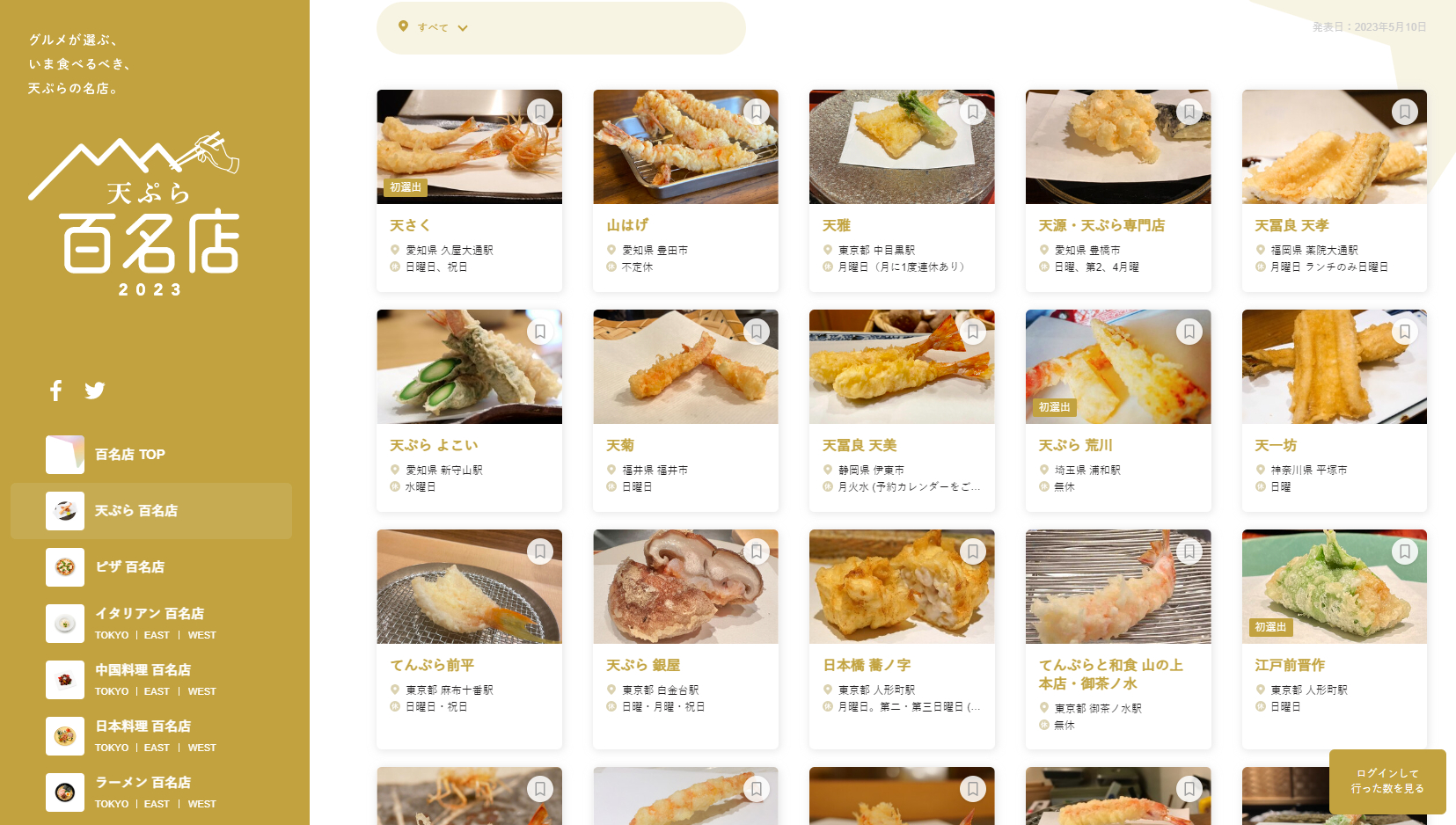Viewport: 1456px width, 825px height.
Task: Tap the ログインして行った数を見る button
Action: (x=1387, y=781)
